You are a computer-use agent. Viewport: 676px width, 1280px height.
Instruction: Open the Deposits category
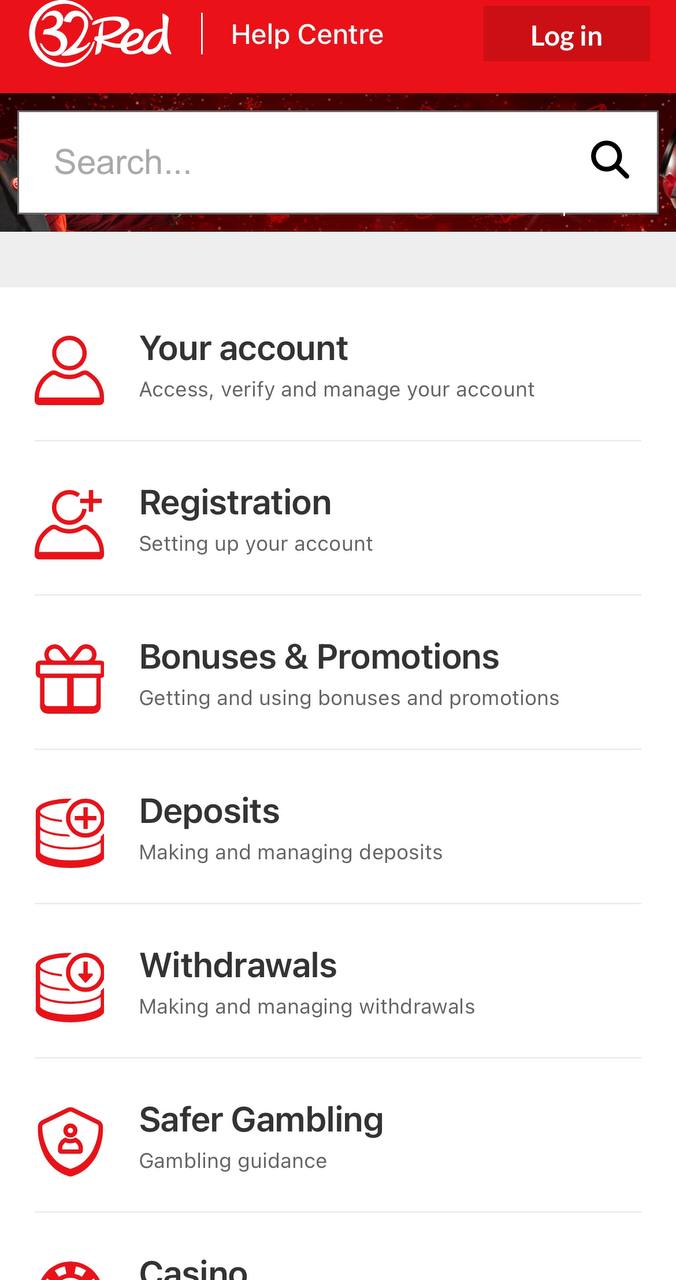pos(338,828)
